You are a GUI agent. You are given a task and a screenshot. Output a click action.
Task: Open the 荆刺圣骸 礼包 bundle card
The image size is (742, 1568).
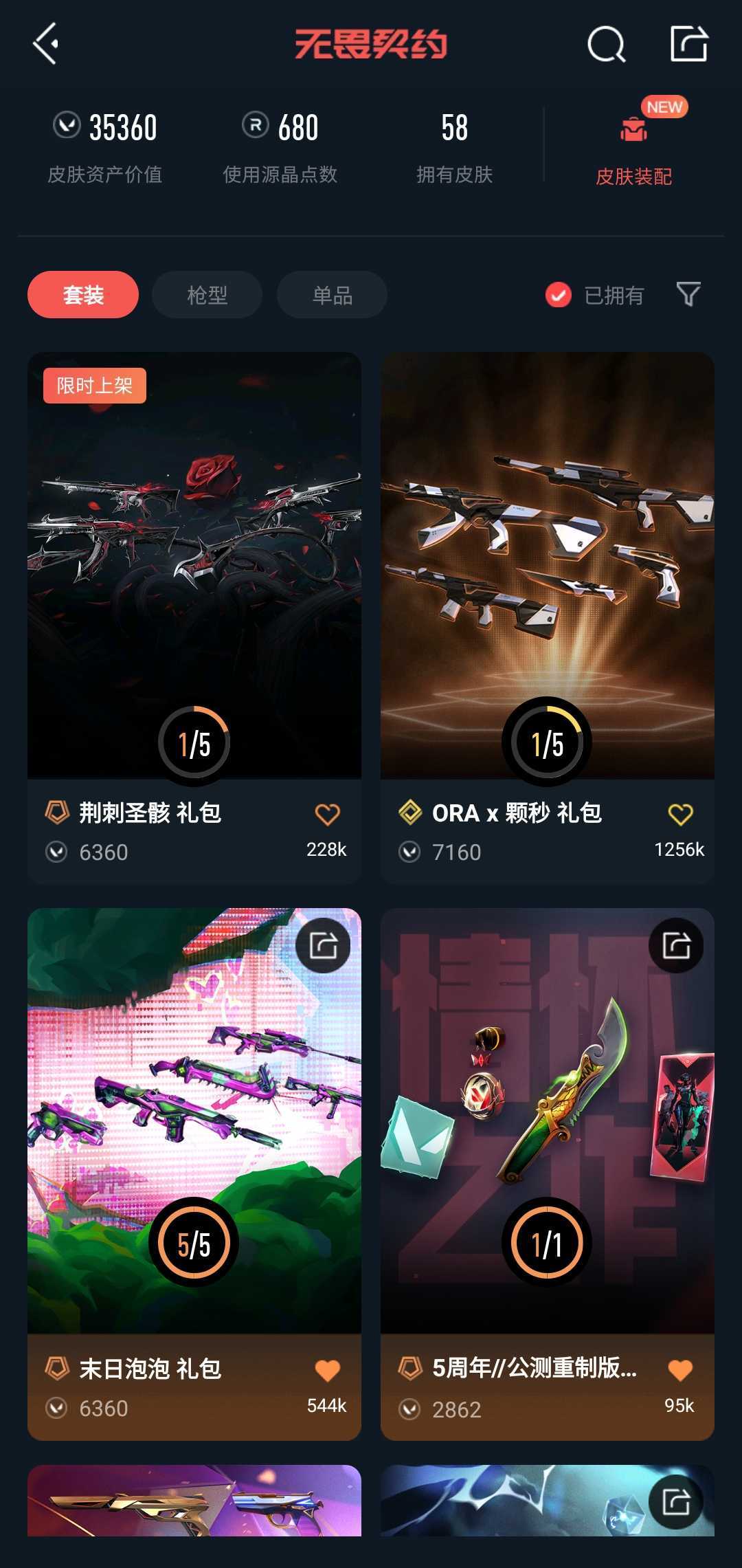click(194, 564)
